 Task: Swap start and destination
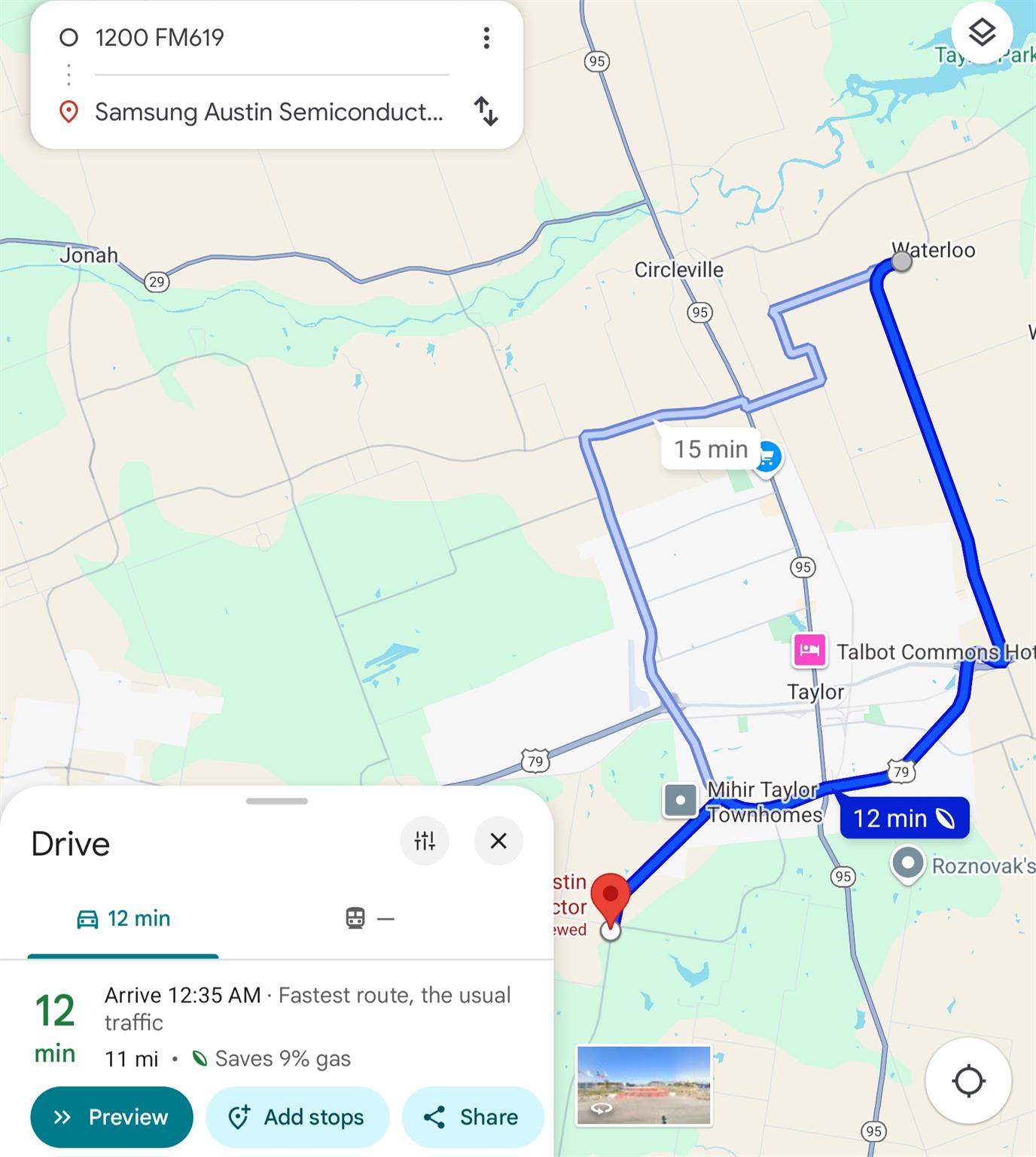486,111
